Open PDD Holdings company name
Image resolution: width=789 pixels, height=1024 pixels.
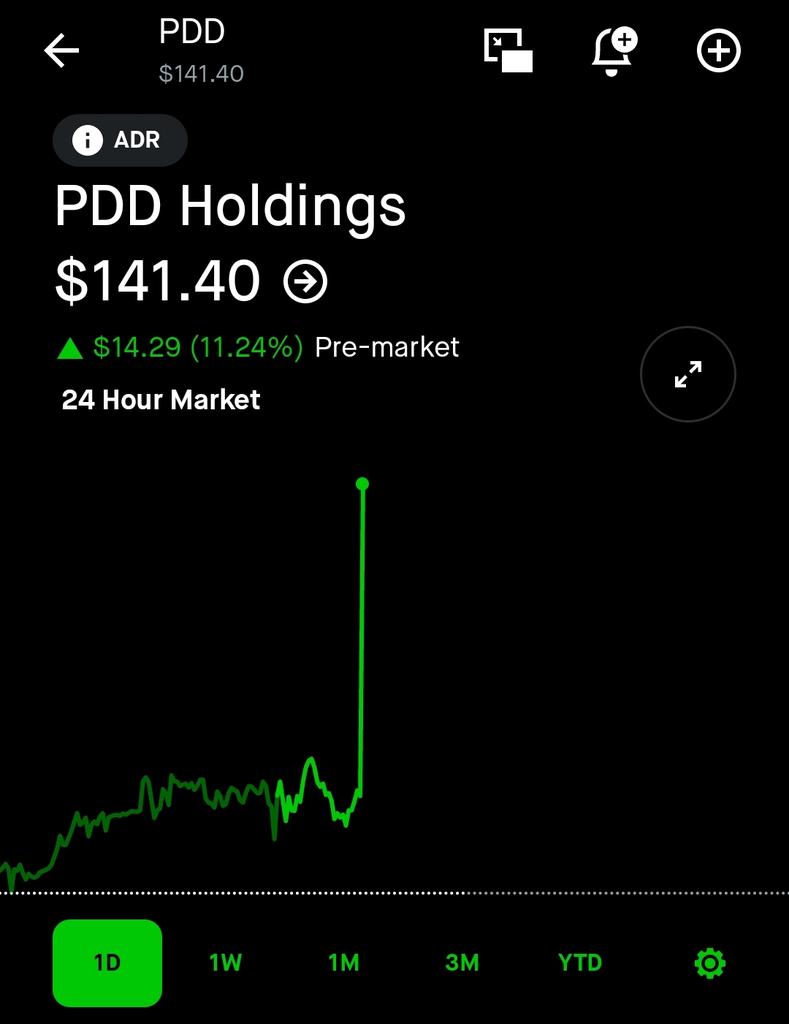tap(230, 207)
